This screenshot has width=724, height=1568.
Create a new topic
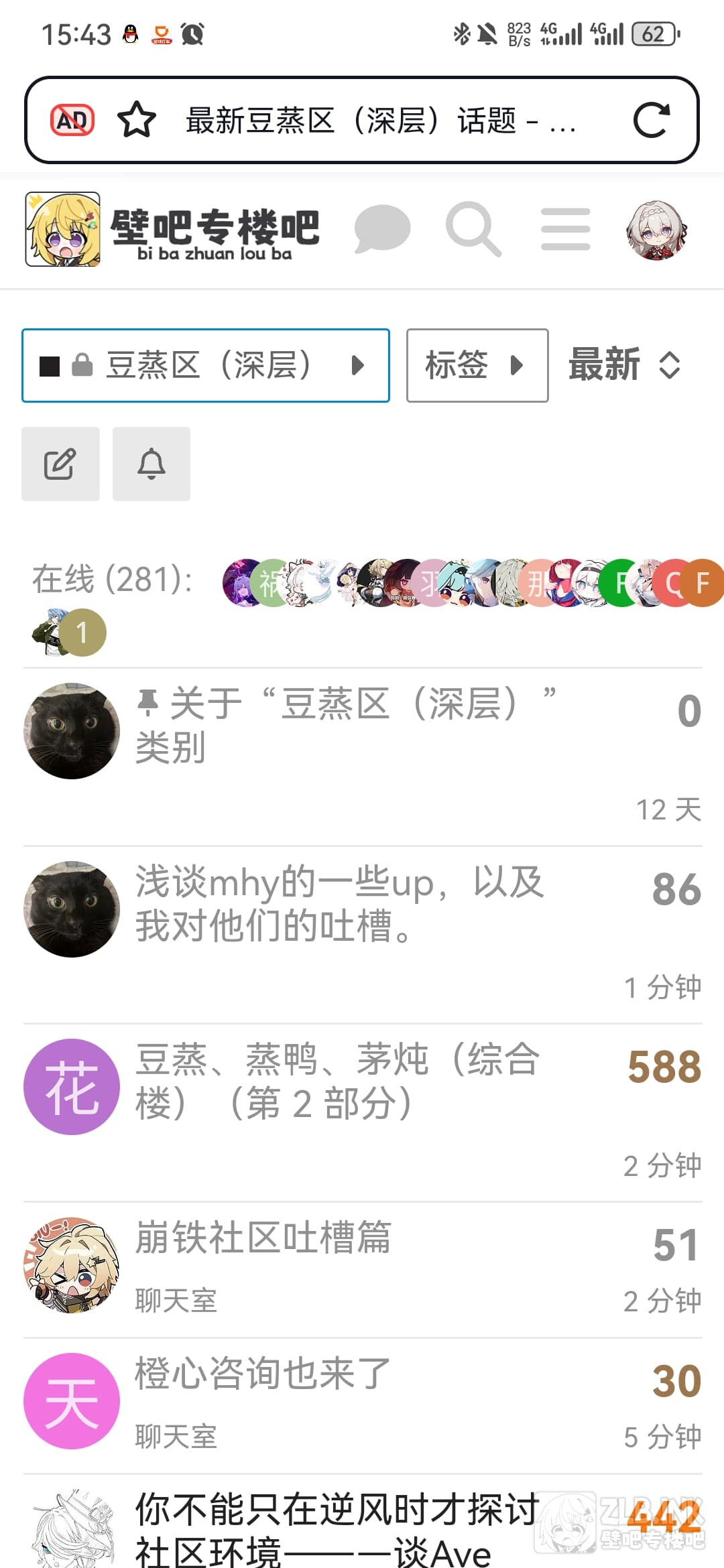click(60, 464)
